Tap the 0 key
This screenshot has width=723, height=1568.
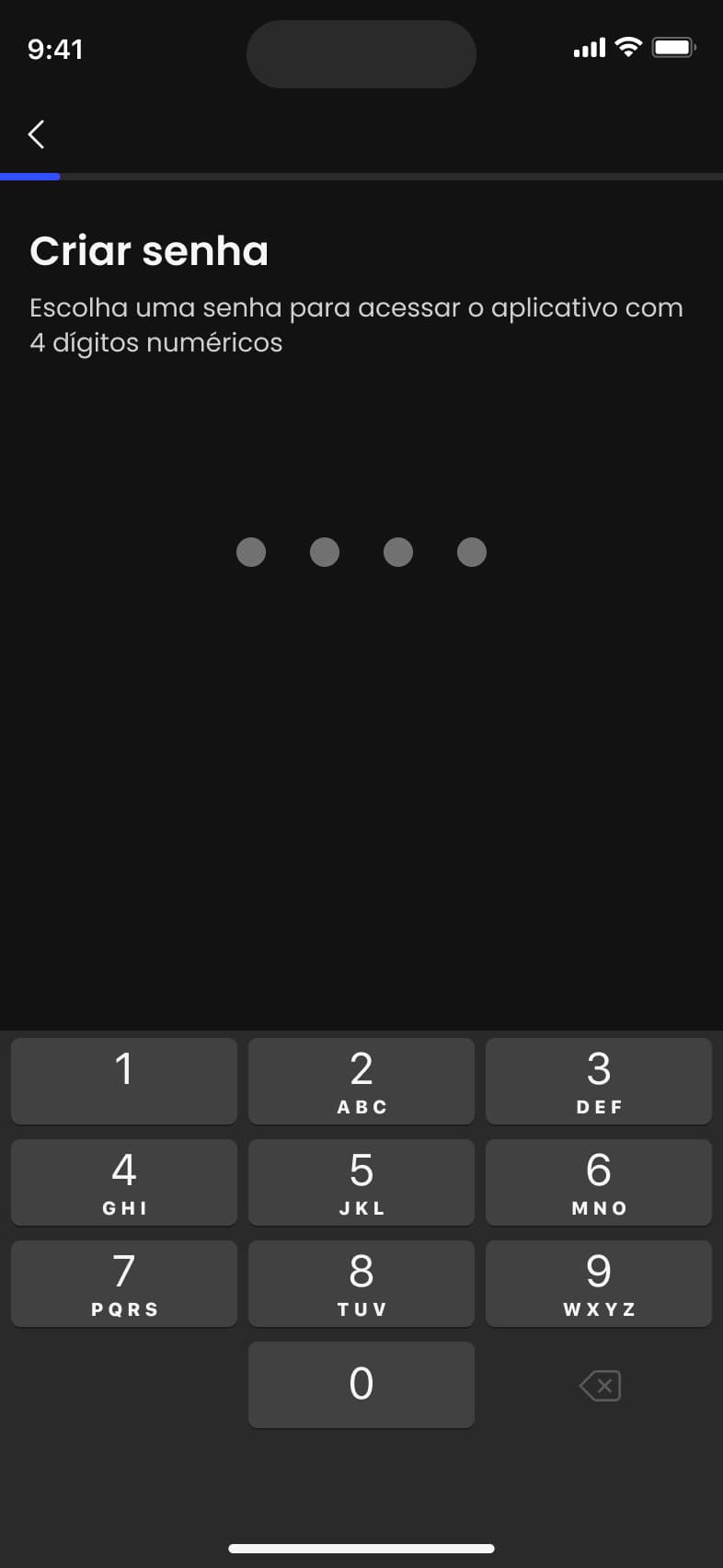pos(361,1384)
